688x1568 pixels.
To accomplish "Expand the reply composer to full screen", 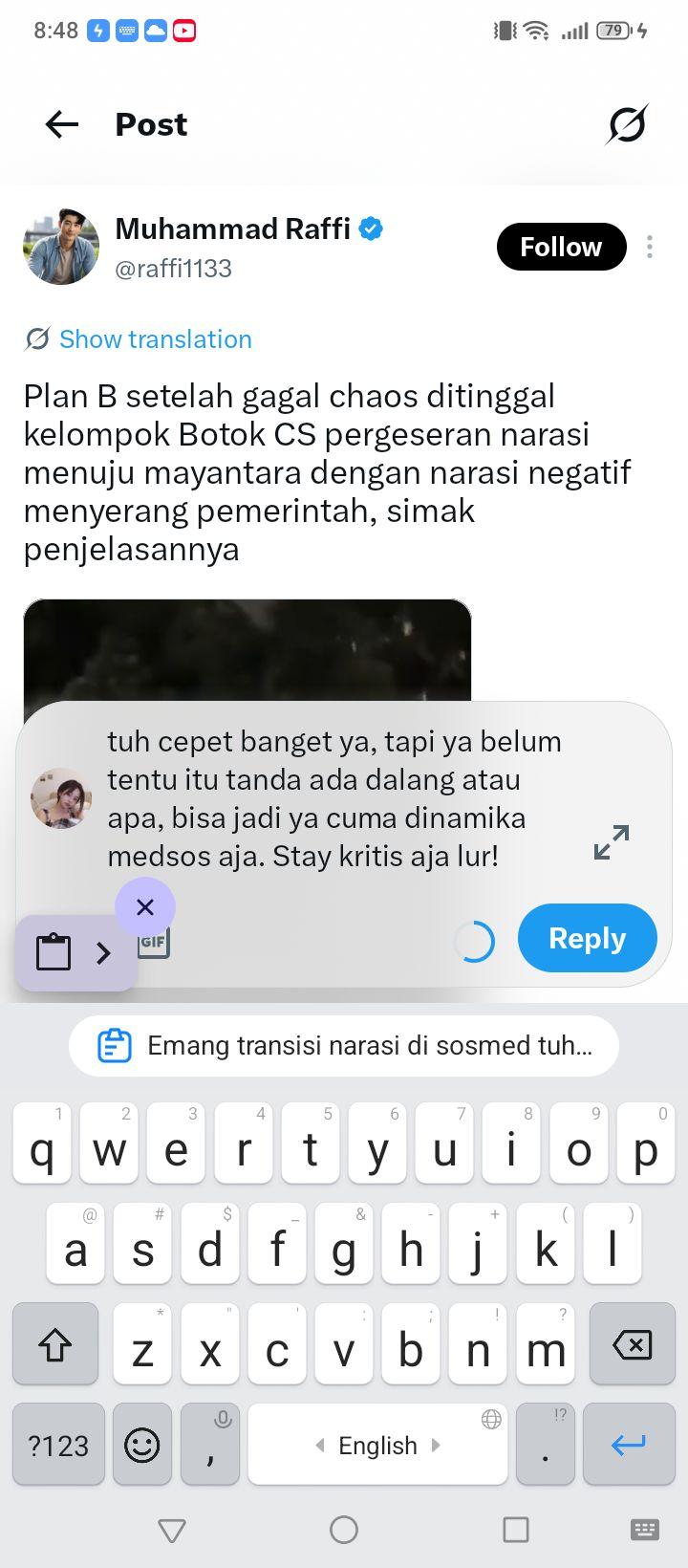I will (x=612, y=841).
